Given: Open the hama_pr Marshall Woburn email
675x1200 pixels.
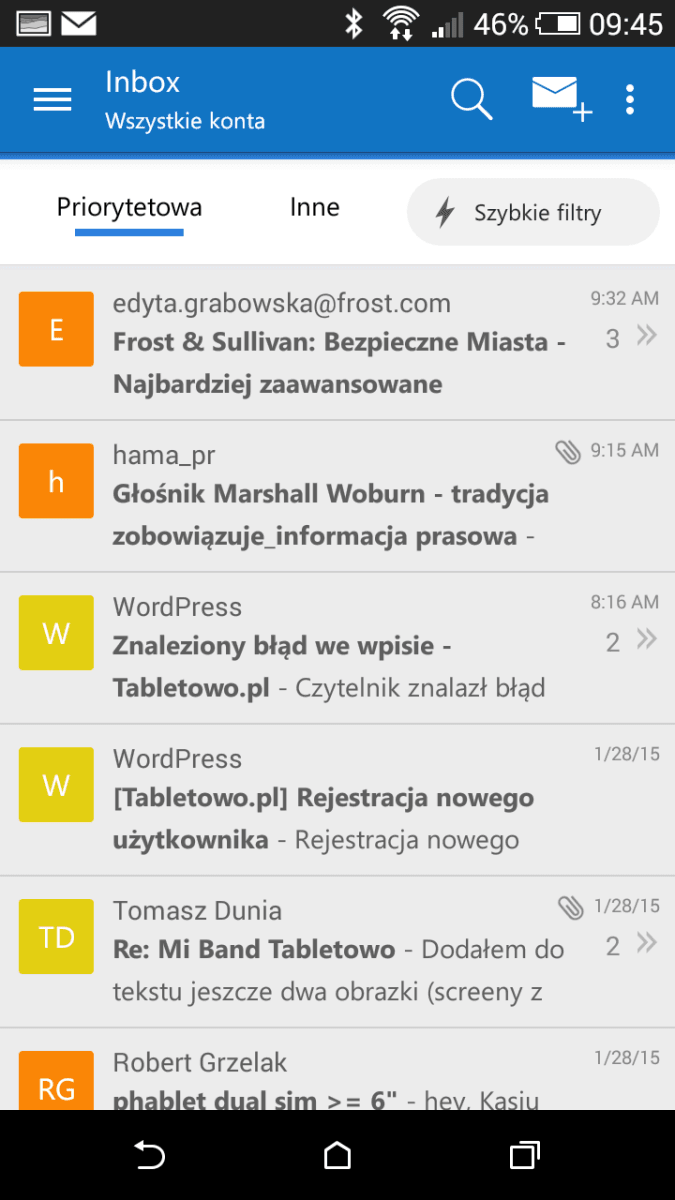Looking at the screenshot, I should [x=337, y=496].
